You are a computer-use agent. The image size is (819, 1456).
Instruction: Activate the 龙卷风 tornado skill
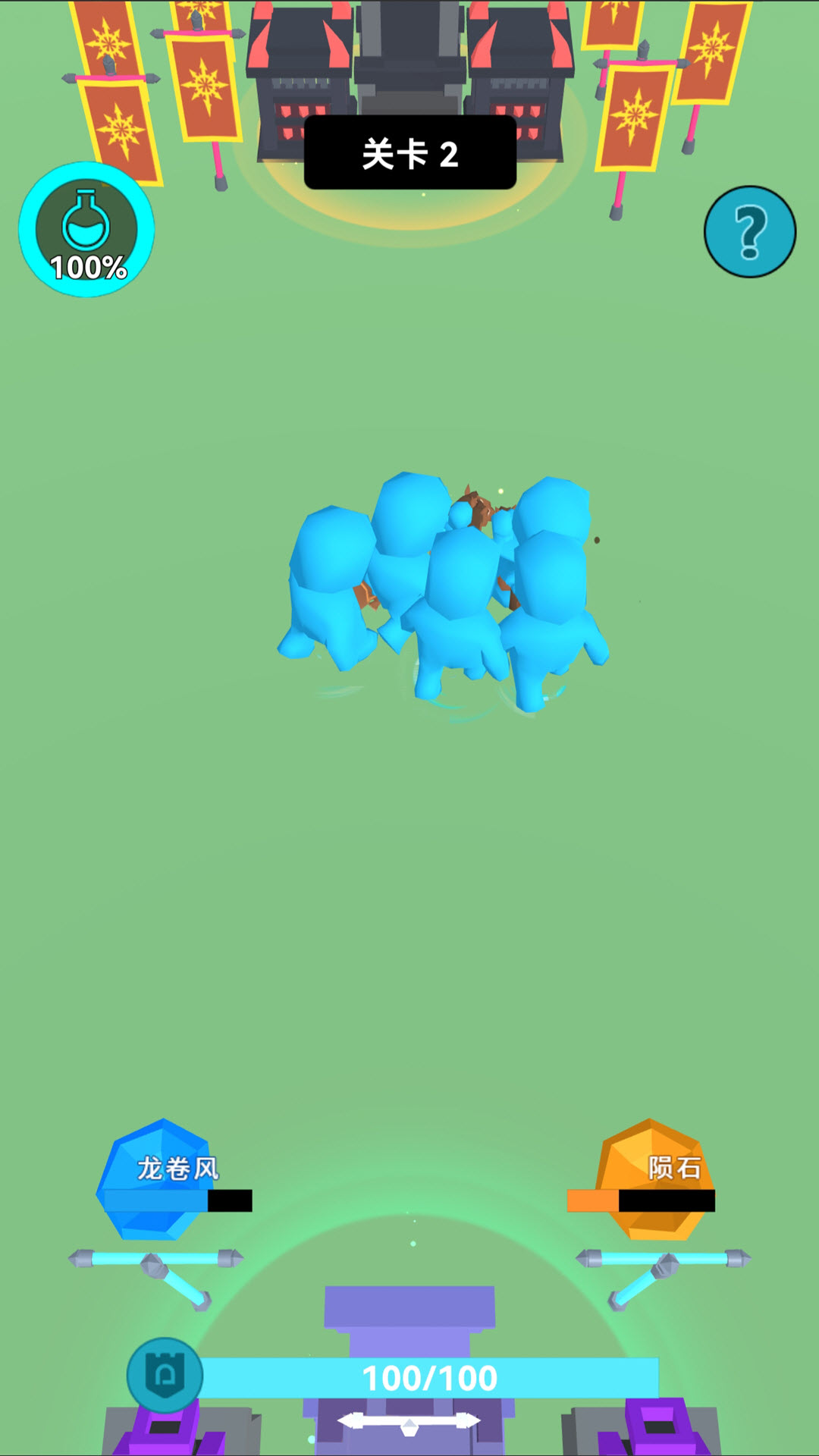pyautogui.click(x=161, y=1178)
